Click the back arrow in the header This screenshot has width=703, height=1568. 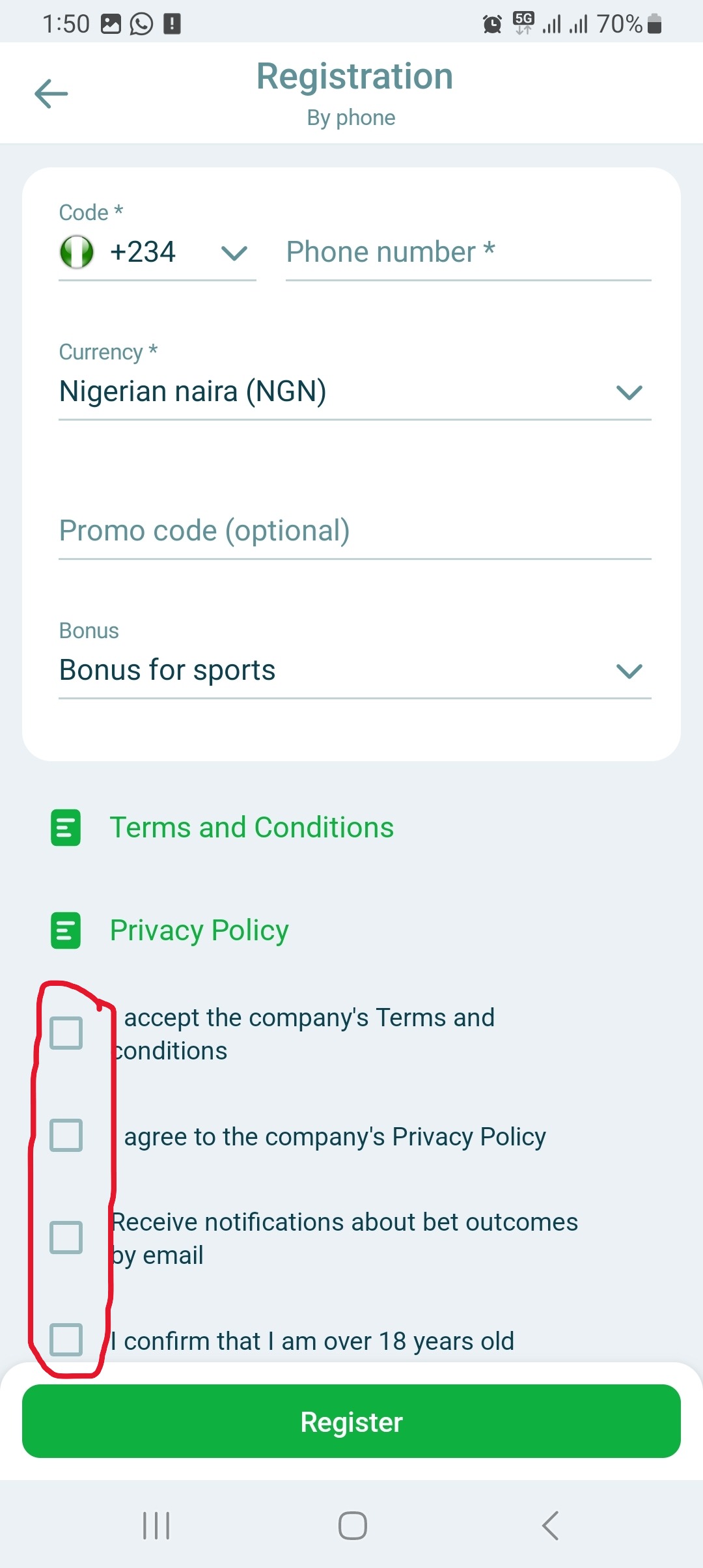(51, 93)
